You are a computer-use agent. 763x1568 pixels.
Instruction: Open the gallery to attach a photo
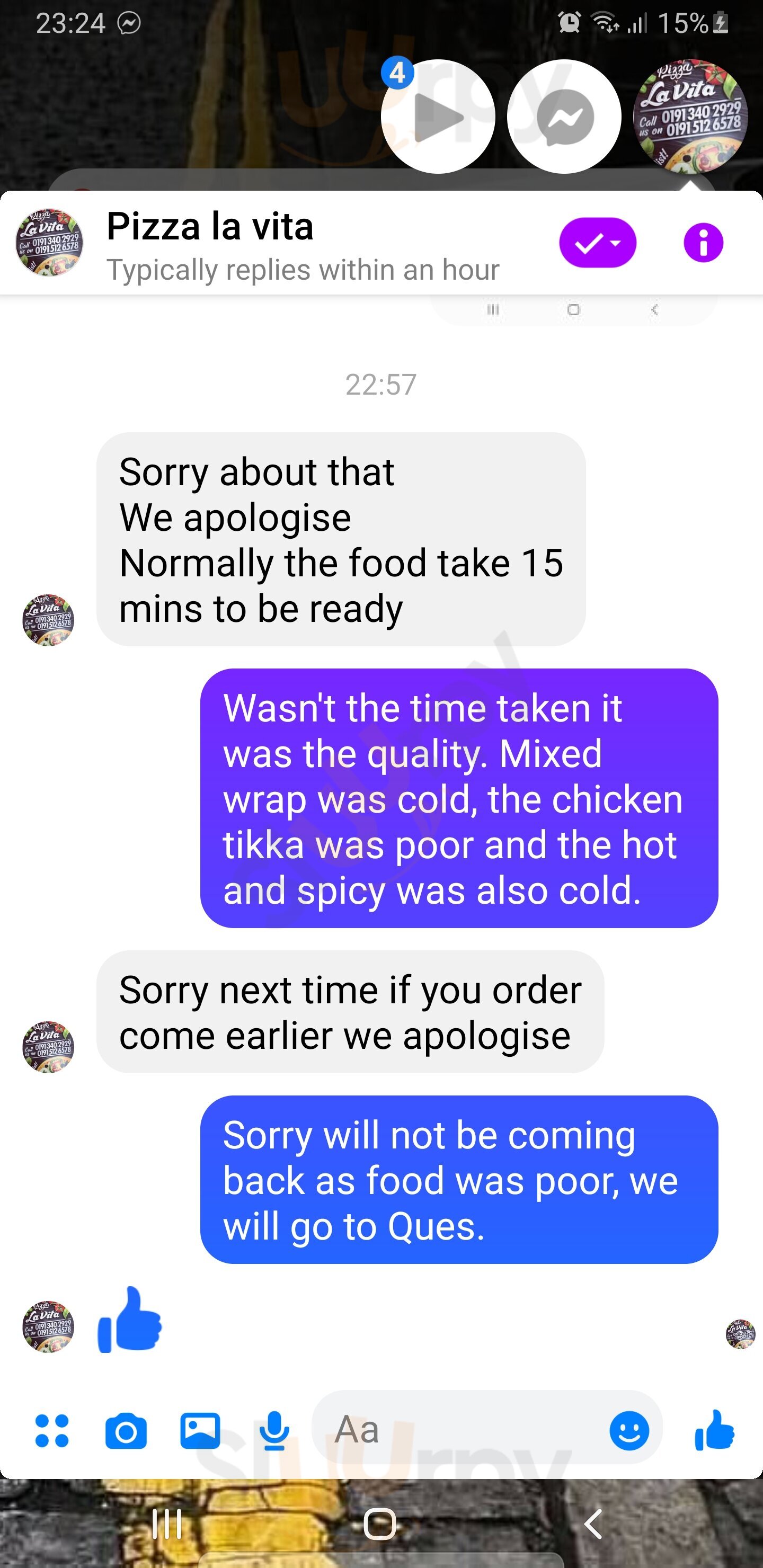pos(200,1430)
